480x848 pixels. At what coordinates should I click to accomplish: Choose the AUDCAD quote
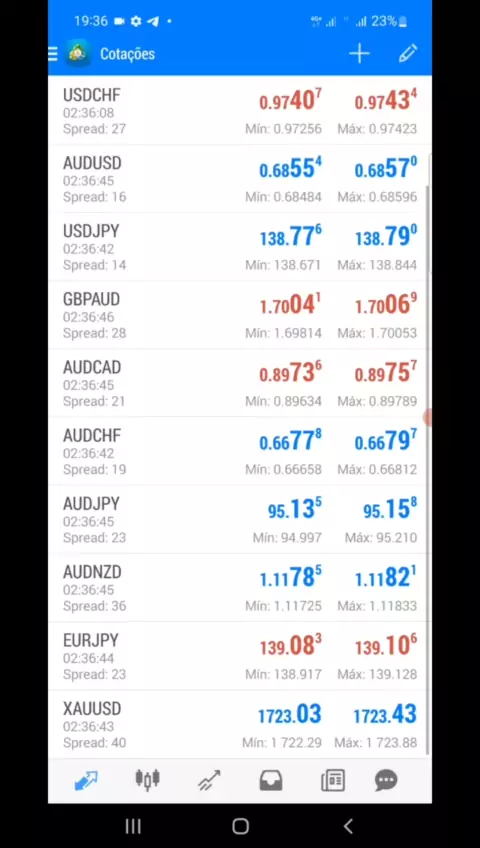click(239, 383)
